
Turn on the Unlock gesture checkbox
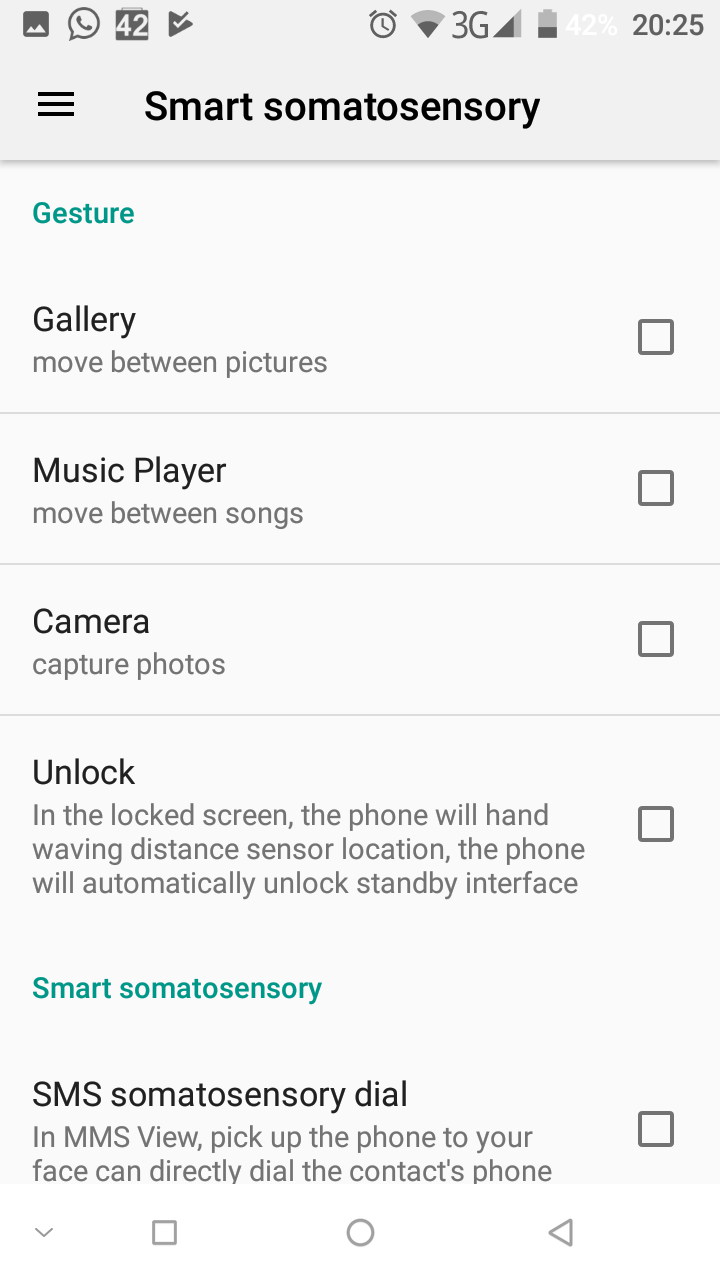pos(656,824)
